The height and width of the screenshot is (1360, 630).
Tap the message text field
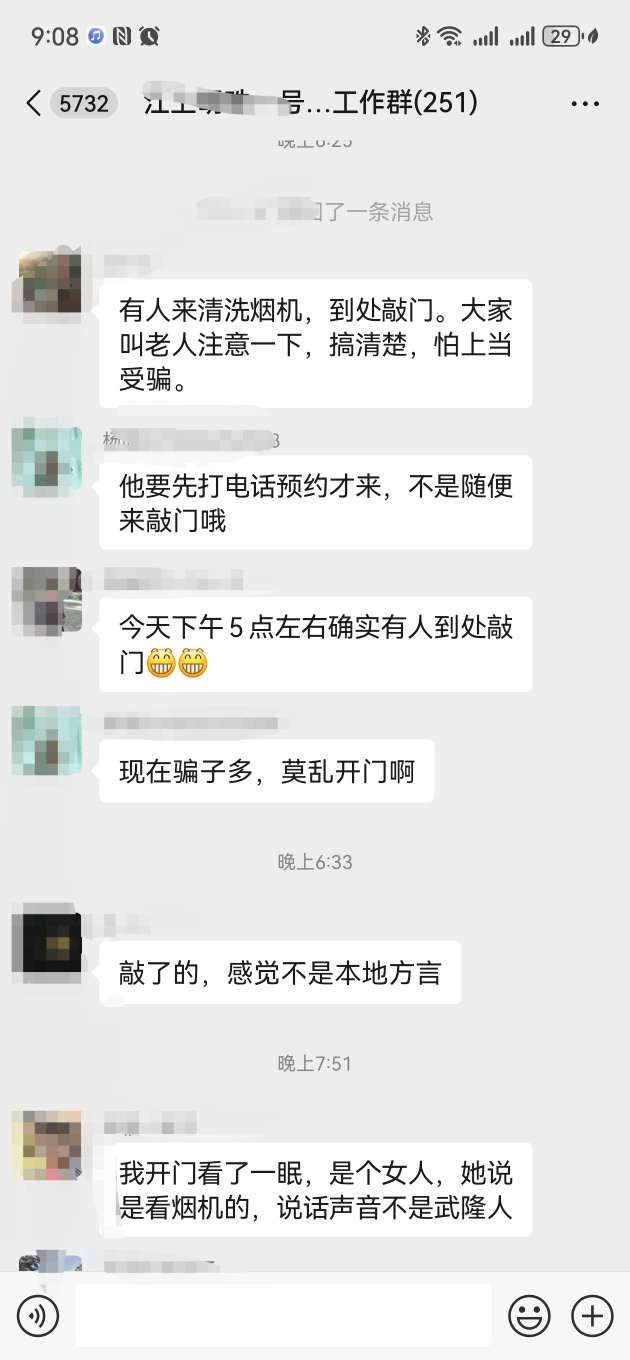click(283, 1315)
